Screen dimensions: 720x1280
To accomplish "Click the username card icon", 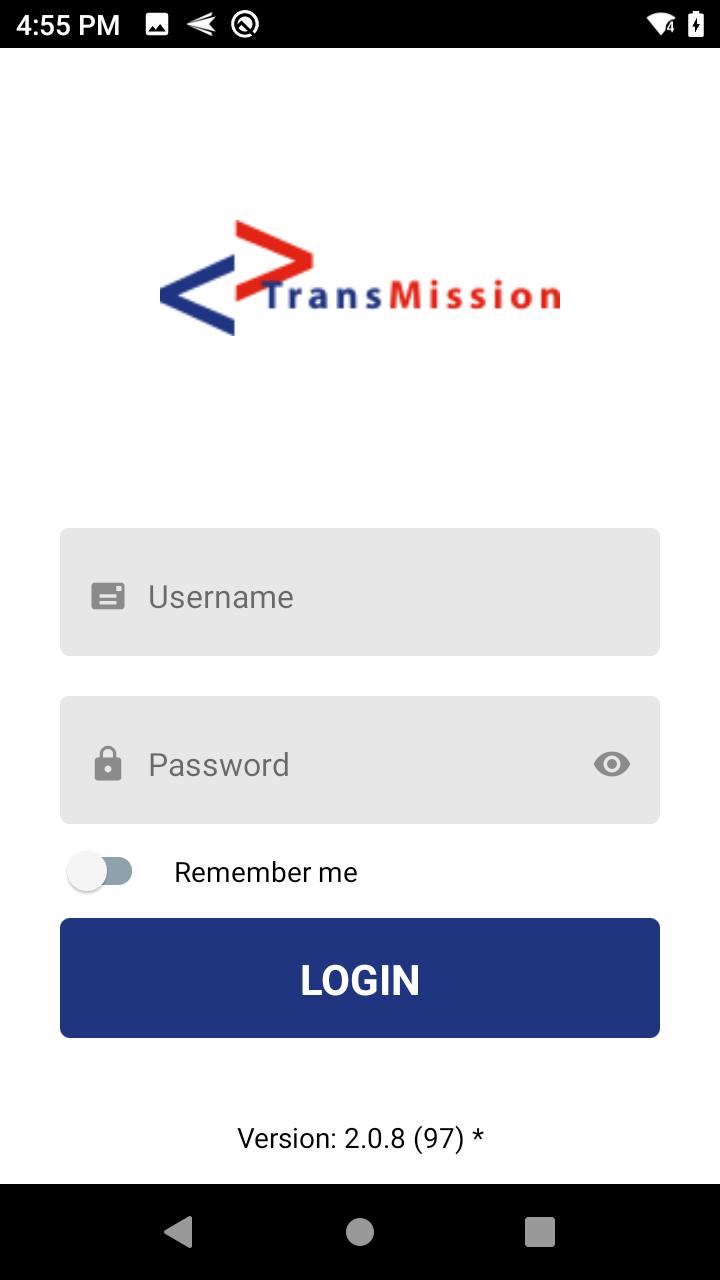I will coord(109,595).
